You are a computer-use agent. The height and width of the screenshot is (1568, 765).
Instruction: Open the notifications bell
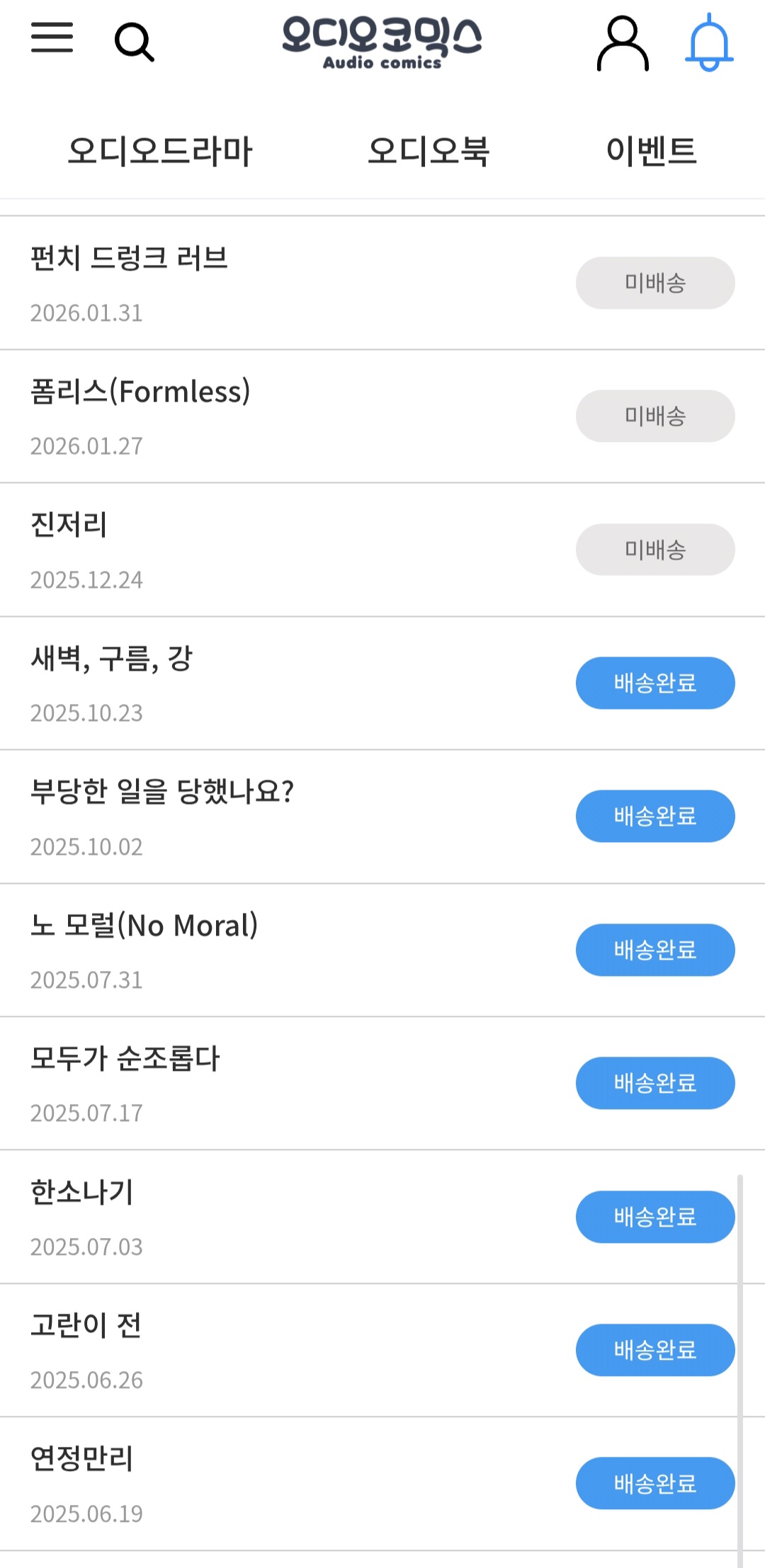(709, 44)
